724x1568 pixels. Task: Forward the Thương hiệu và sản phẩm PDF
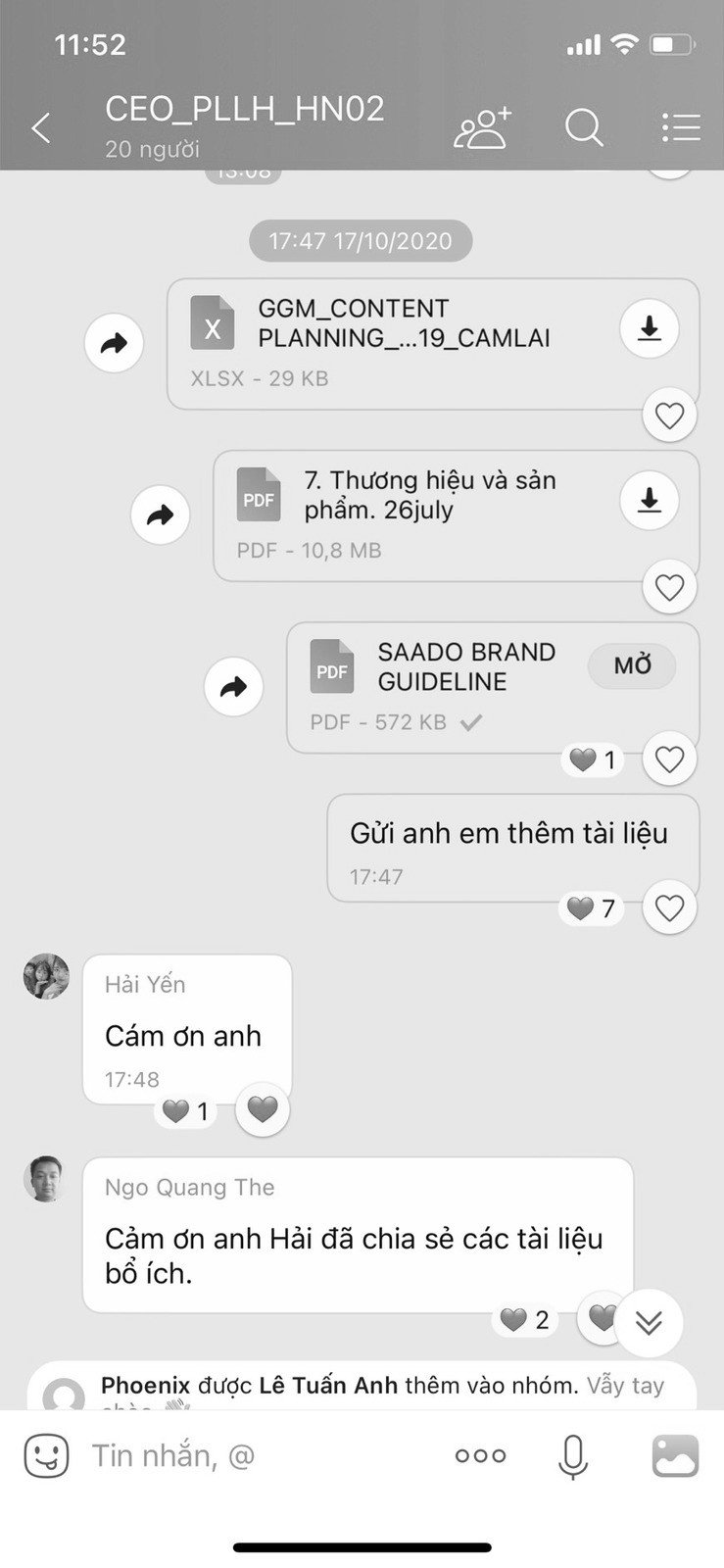click(x=161, y=514)
